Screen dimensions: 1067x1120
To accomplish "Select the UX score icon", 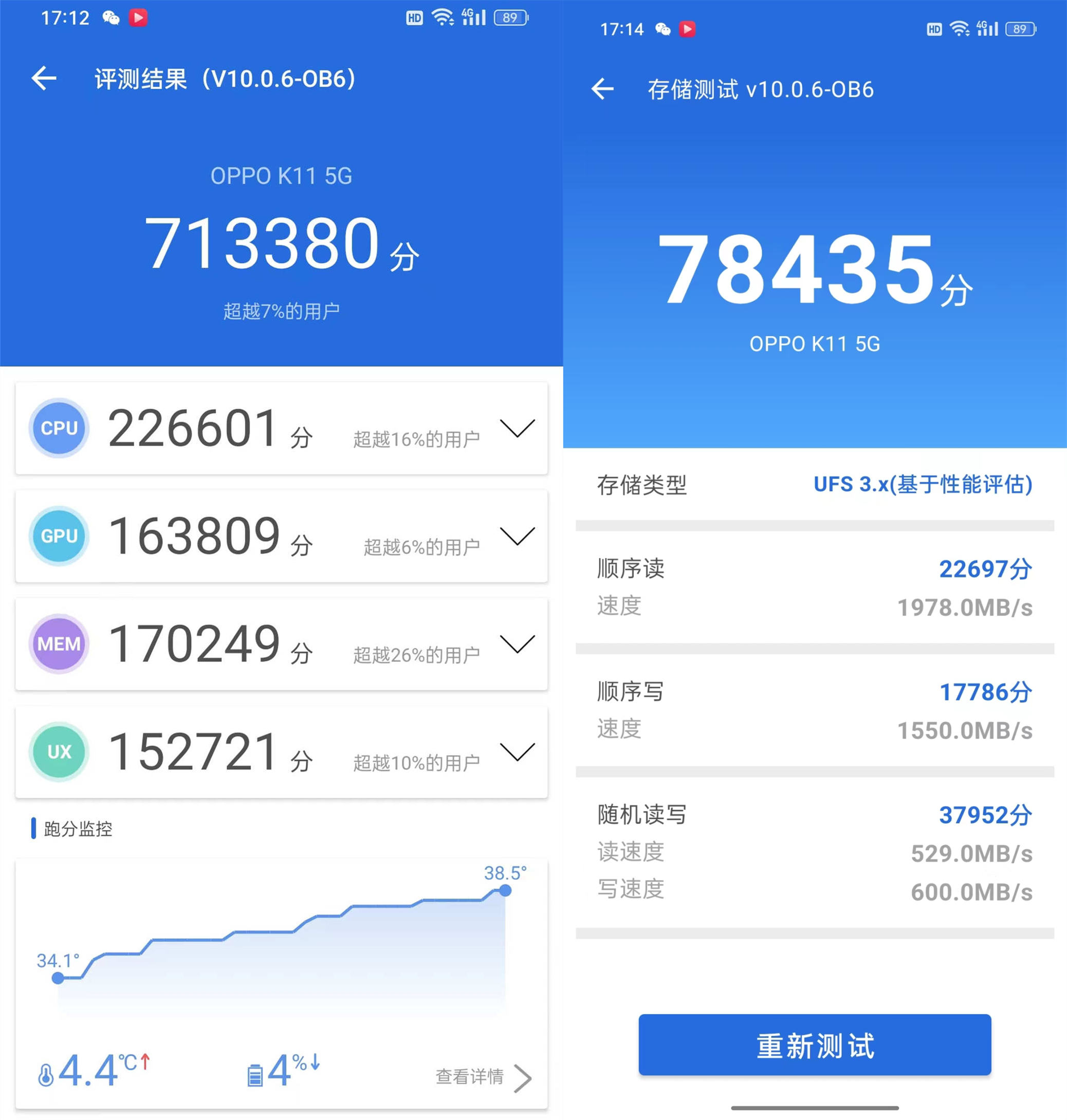I will pyautogui.click(x=59, y=751).
